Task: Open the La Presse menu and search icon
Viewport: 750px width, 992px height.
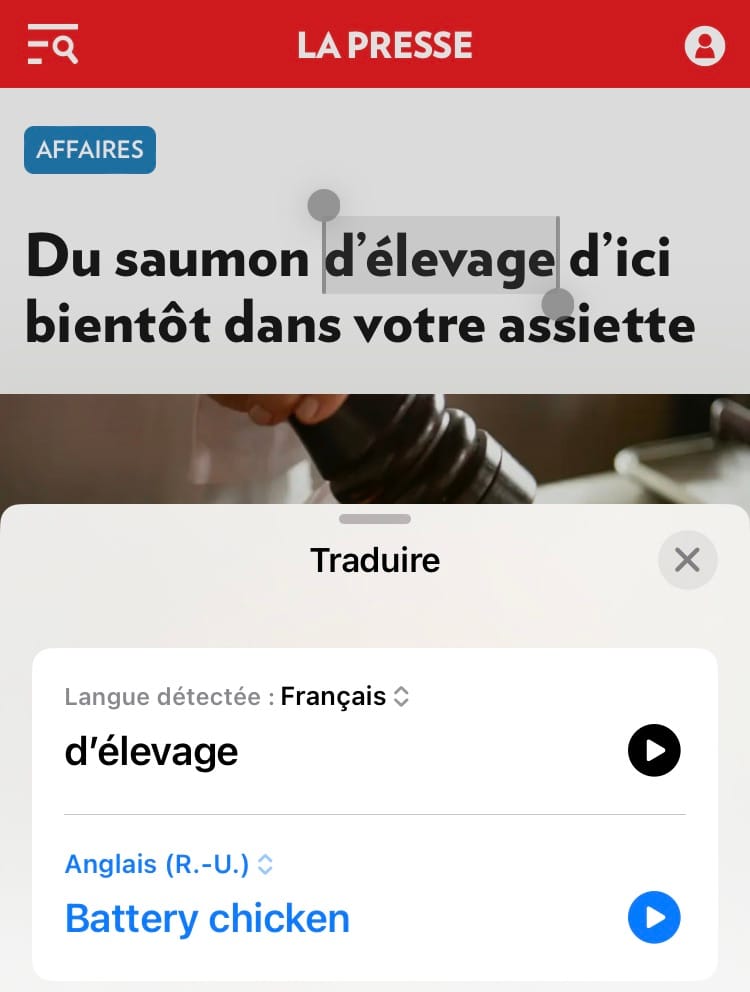Action: click(x=53, y=45)
